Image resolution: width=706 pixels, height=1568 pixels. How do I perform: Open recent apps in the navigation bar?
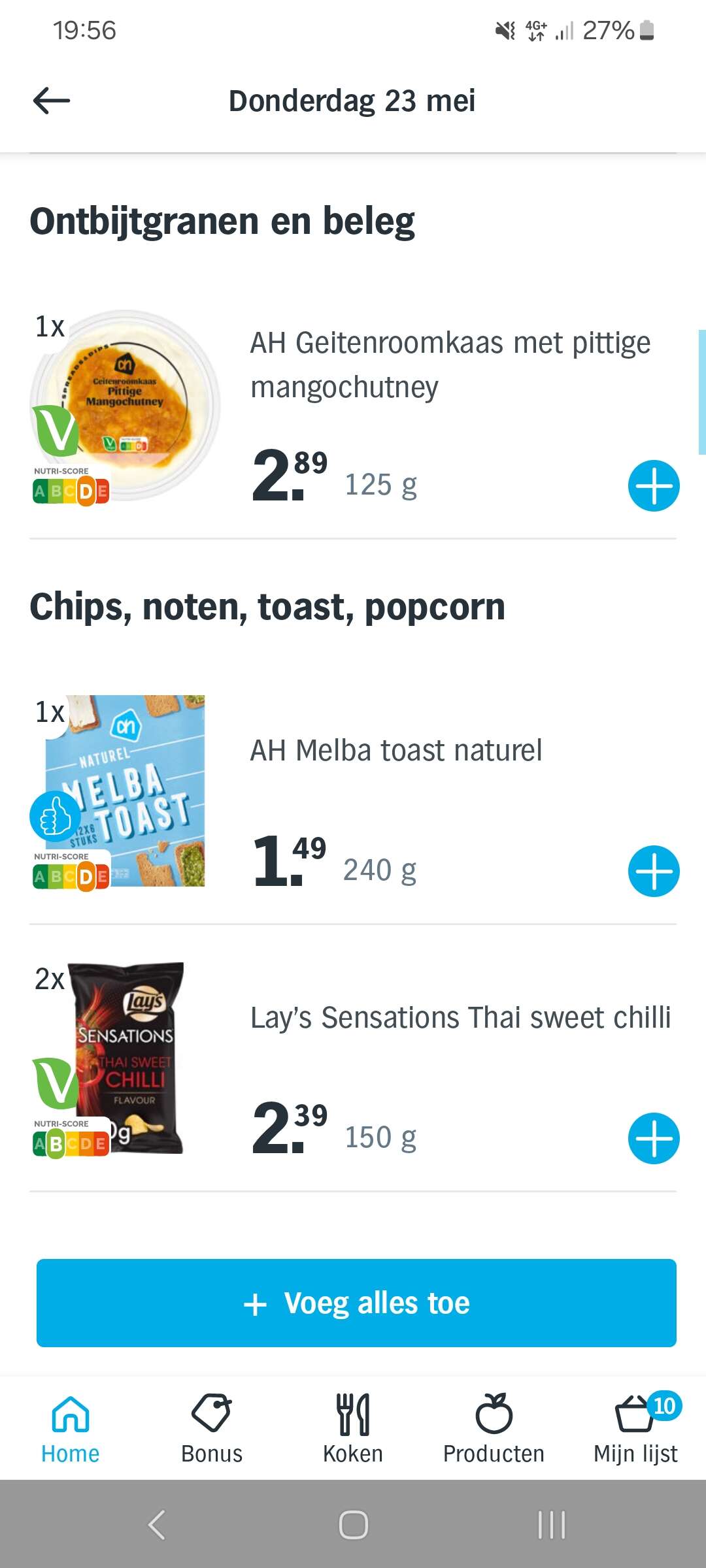(x=551, y=1525)
